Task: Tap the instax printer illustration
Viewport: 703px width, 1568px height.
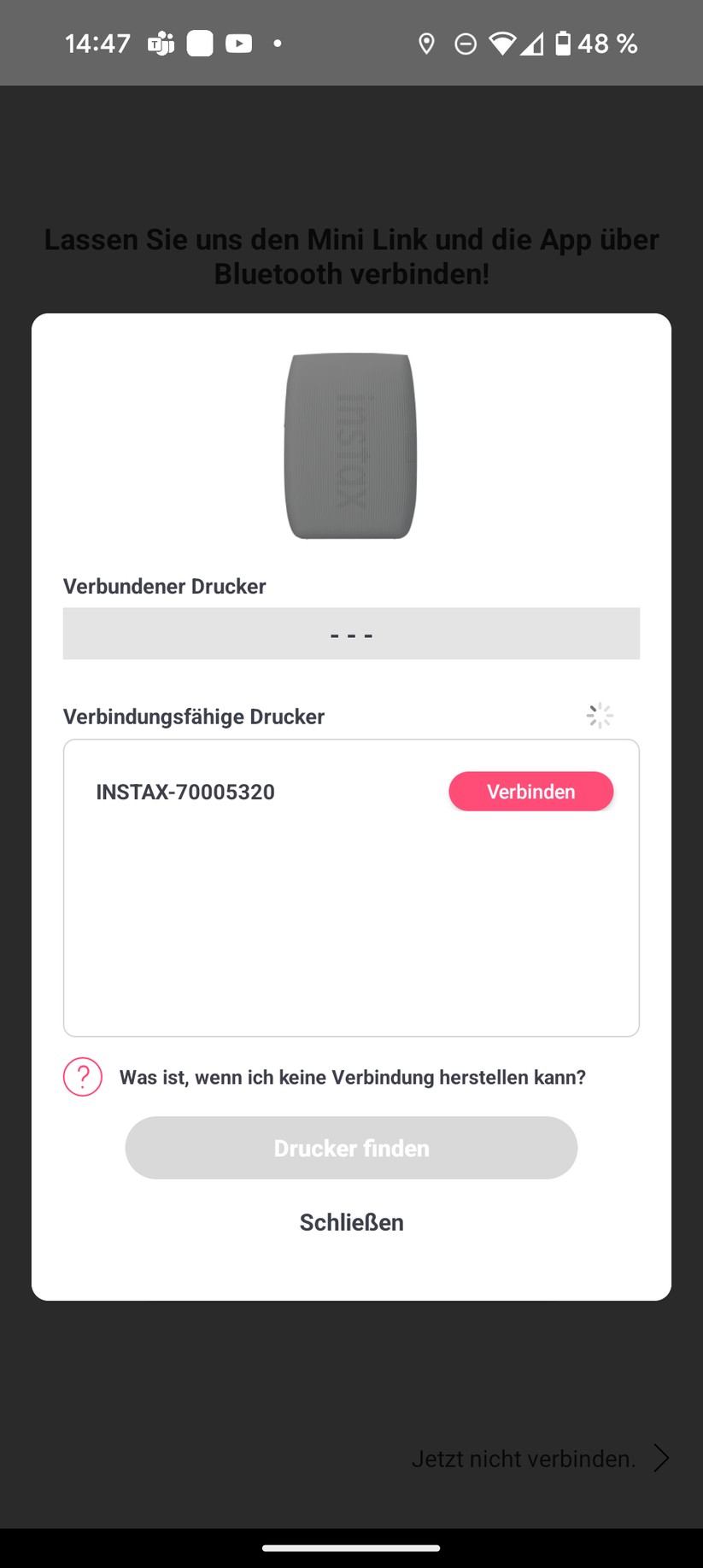Action: tap(351, 444)
